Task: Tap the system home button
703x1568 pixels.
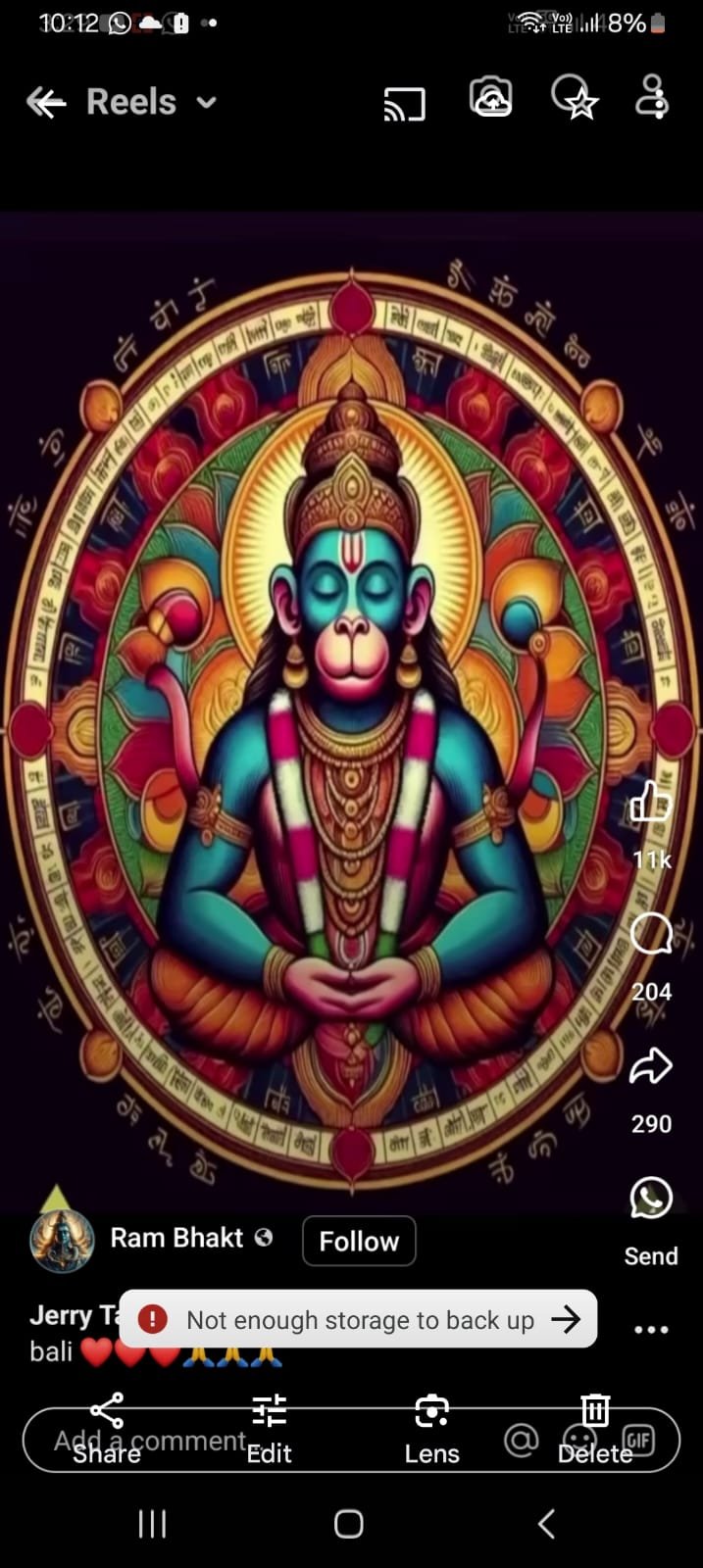Action: (x=349, y=1524)
